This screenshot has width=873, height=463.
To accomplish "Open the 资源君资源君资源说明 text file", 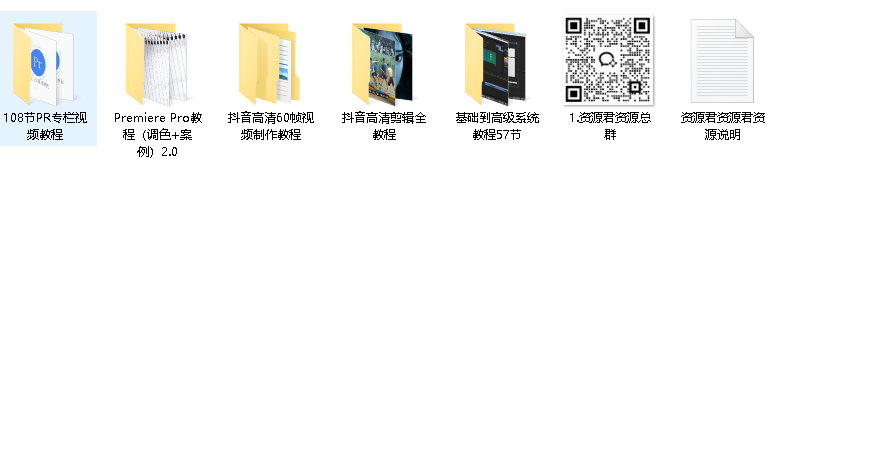I will point(722,62).
